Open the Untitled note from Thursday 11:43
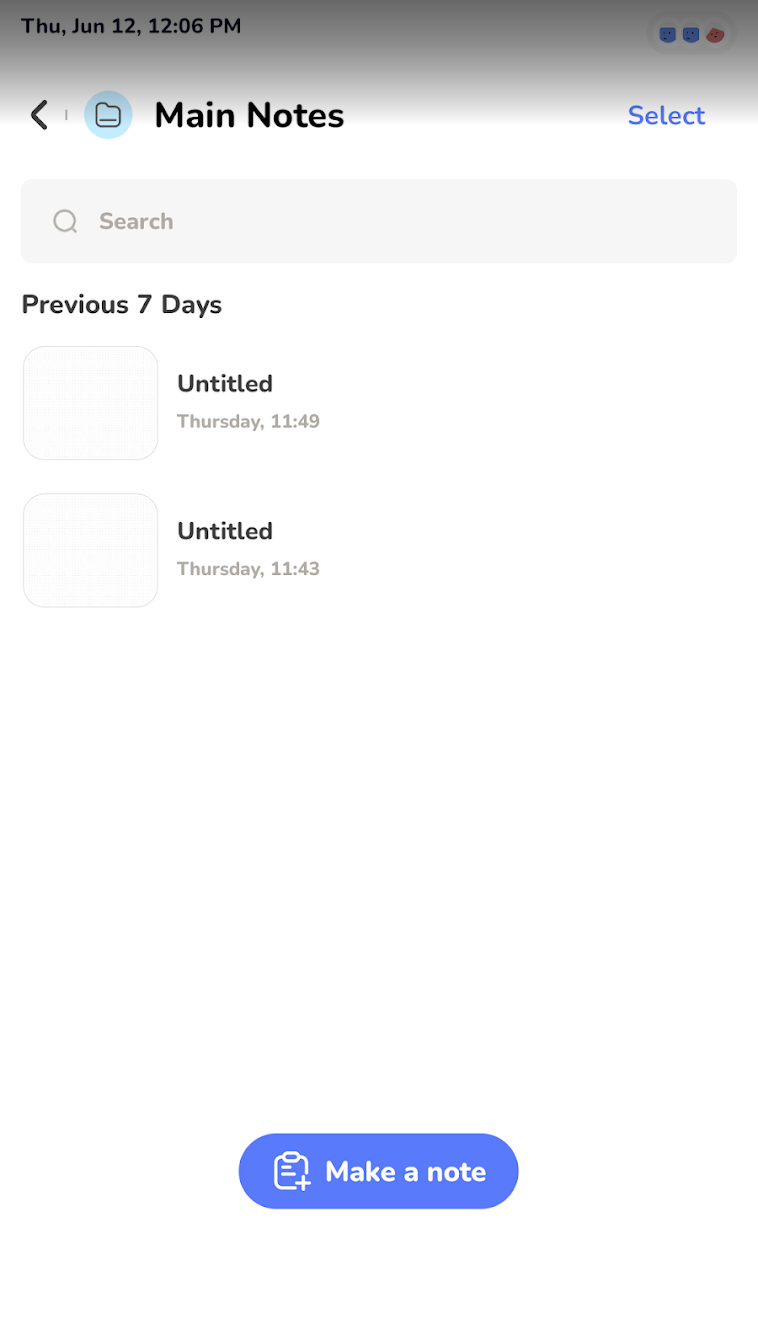This screenshot has width=758, height=1344. [379, 550]
